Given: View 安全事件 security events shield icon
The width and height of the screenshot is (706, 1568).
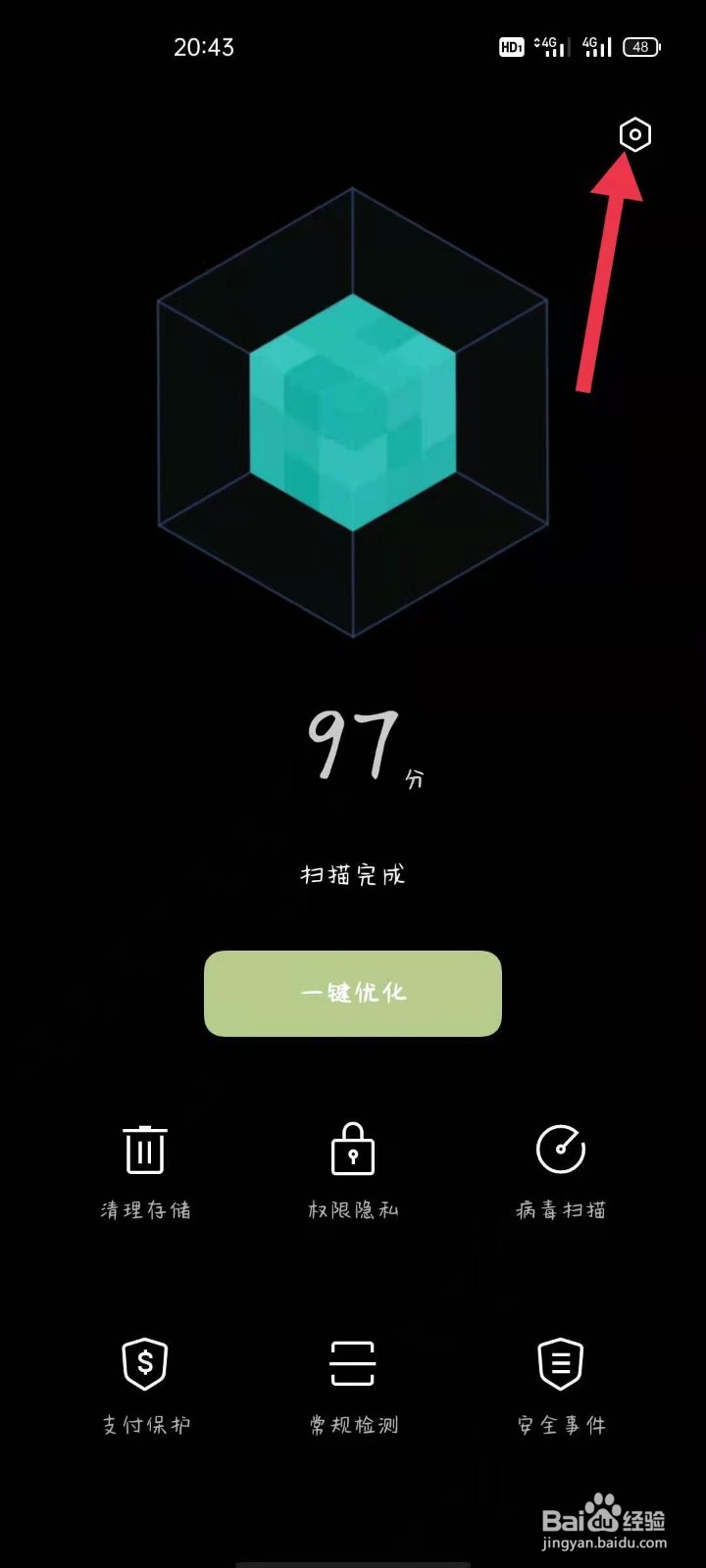Looking at the screenshot, I should (558, 1364).
